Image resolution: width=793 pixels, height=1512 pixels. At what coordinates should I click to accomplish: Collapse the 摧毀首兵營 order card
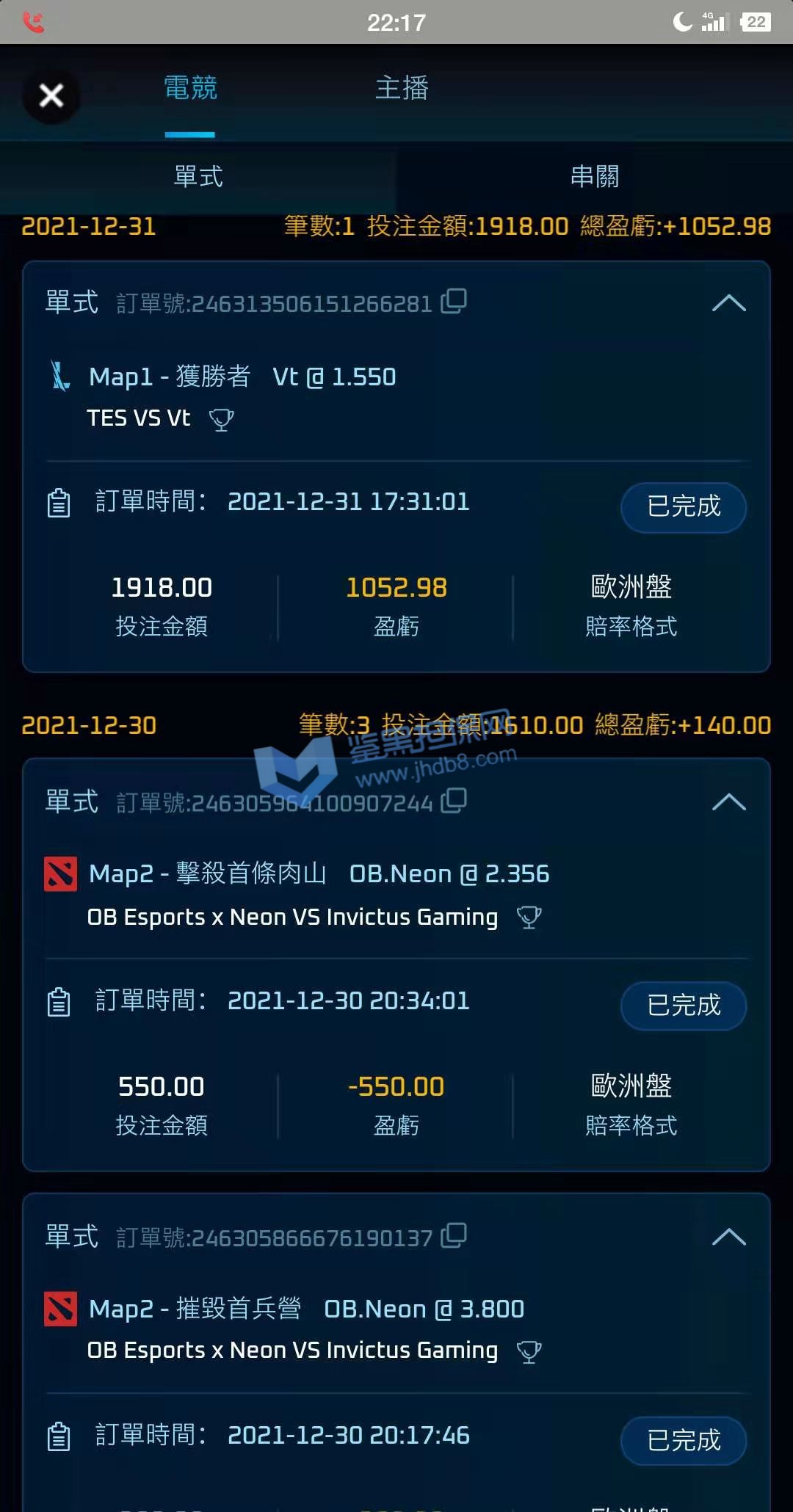[728, 1237]
